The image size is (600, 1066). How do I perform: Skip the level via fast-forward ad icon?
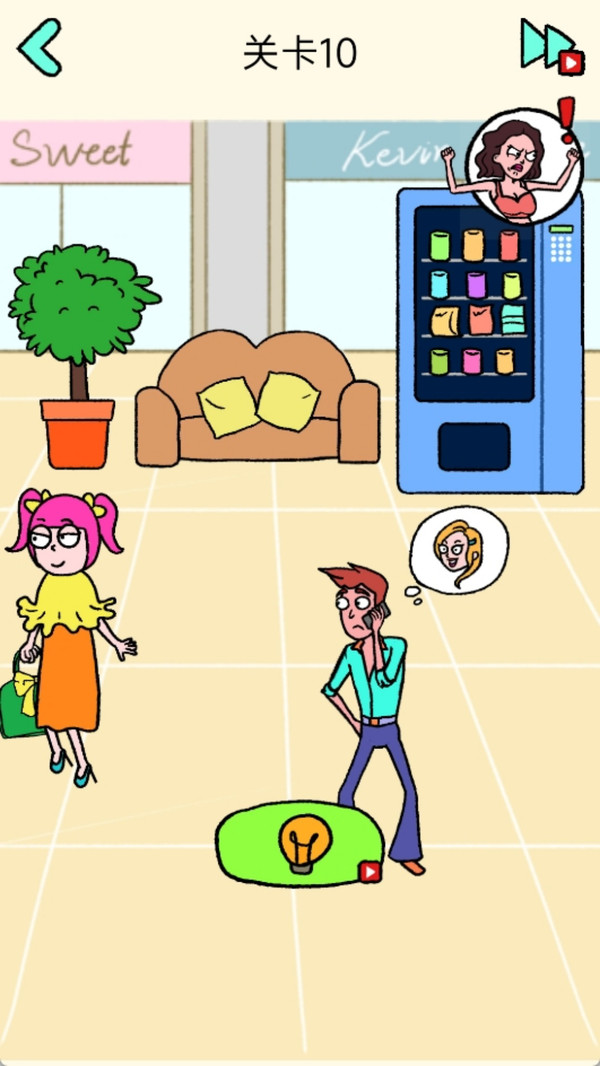tap(552, 46)
